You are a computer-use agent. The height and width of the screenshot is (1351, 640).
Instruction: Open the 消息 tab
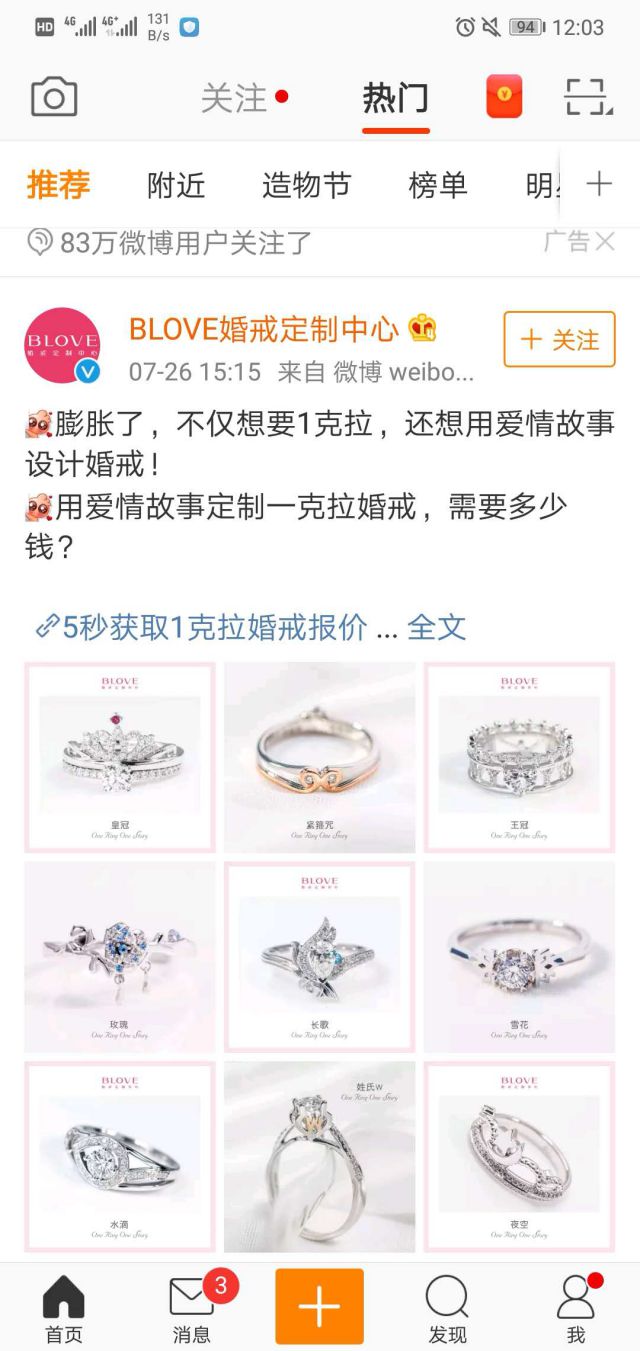point(191,1308)
